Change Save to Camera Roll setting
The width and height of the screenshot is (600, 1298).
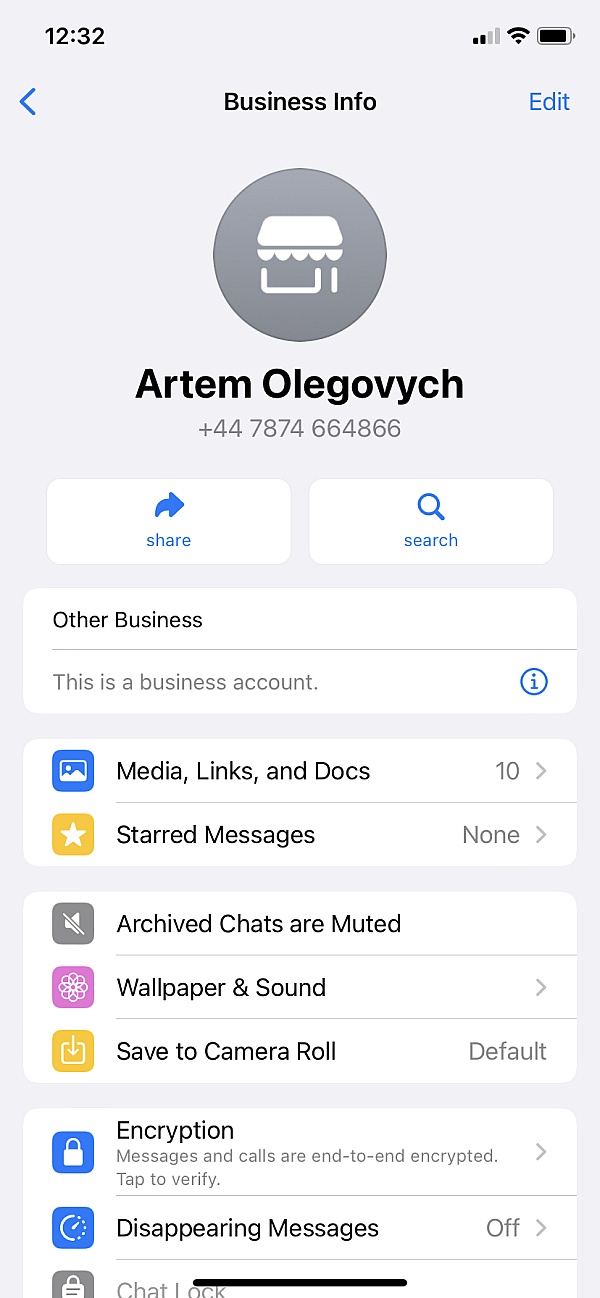pos(300,1051)
